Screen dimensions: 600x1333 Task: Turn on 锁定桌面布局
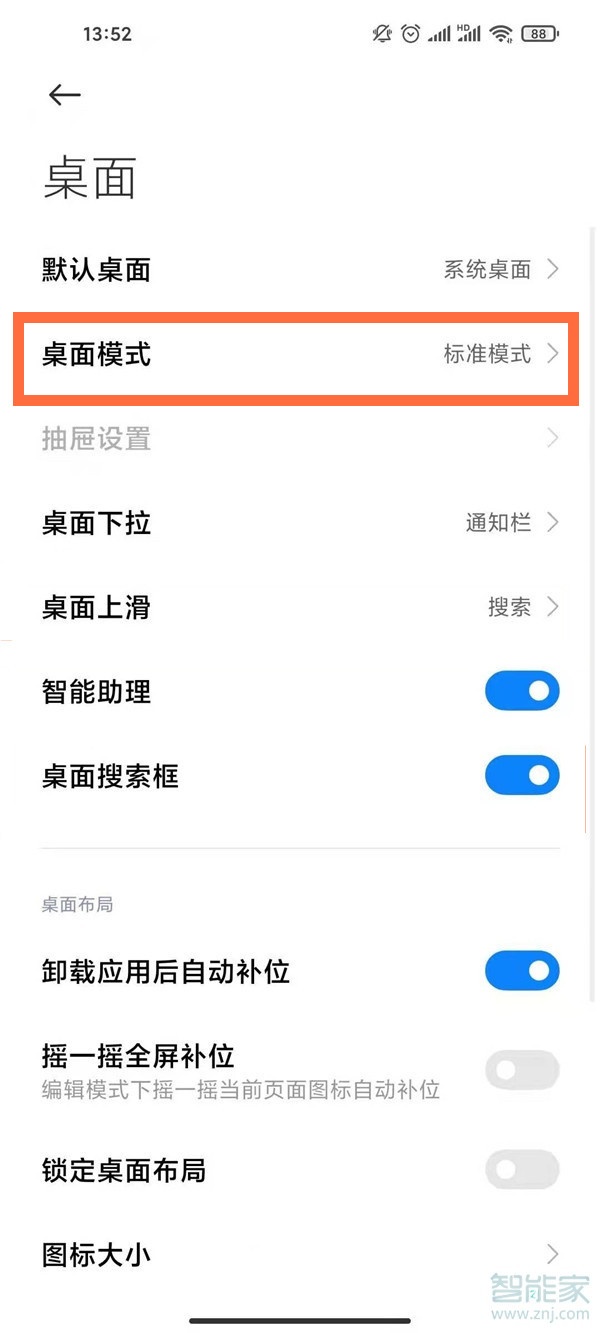pyautogui.click(x=521, y=1169)
